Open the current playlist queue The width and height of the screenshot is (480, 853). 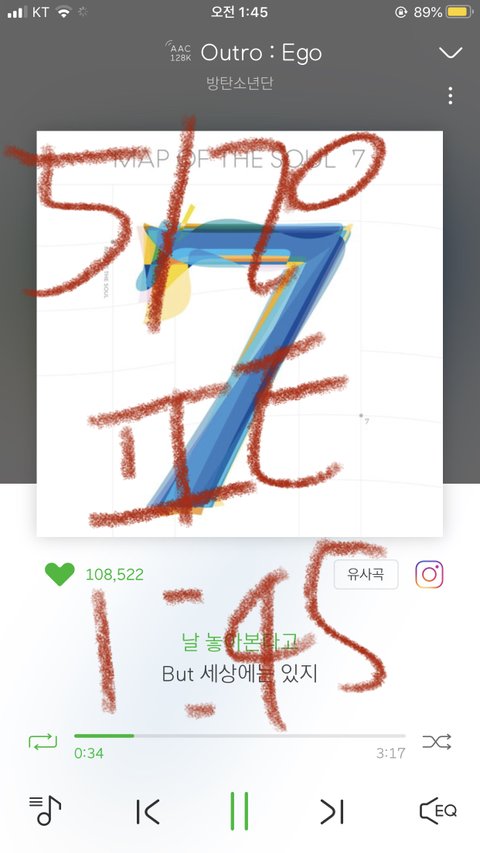[45, 811]
